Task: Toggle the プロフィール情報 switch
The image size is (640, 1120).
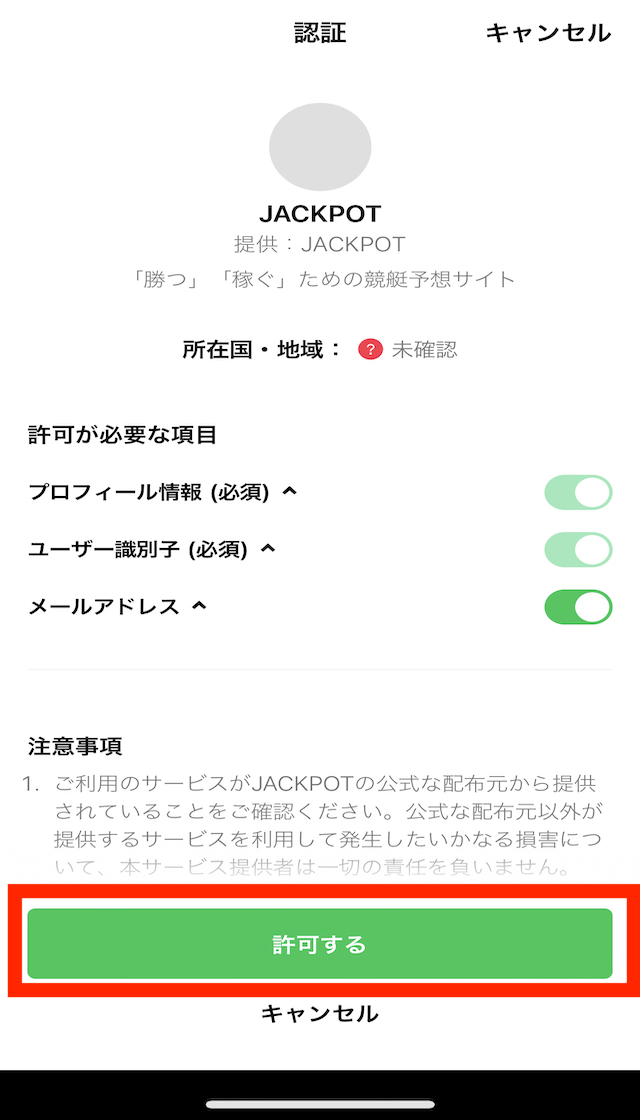Action: (578, 492)
